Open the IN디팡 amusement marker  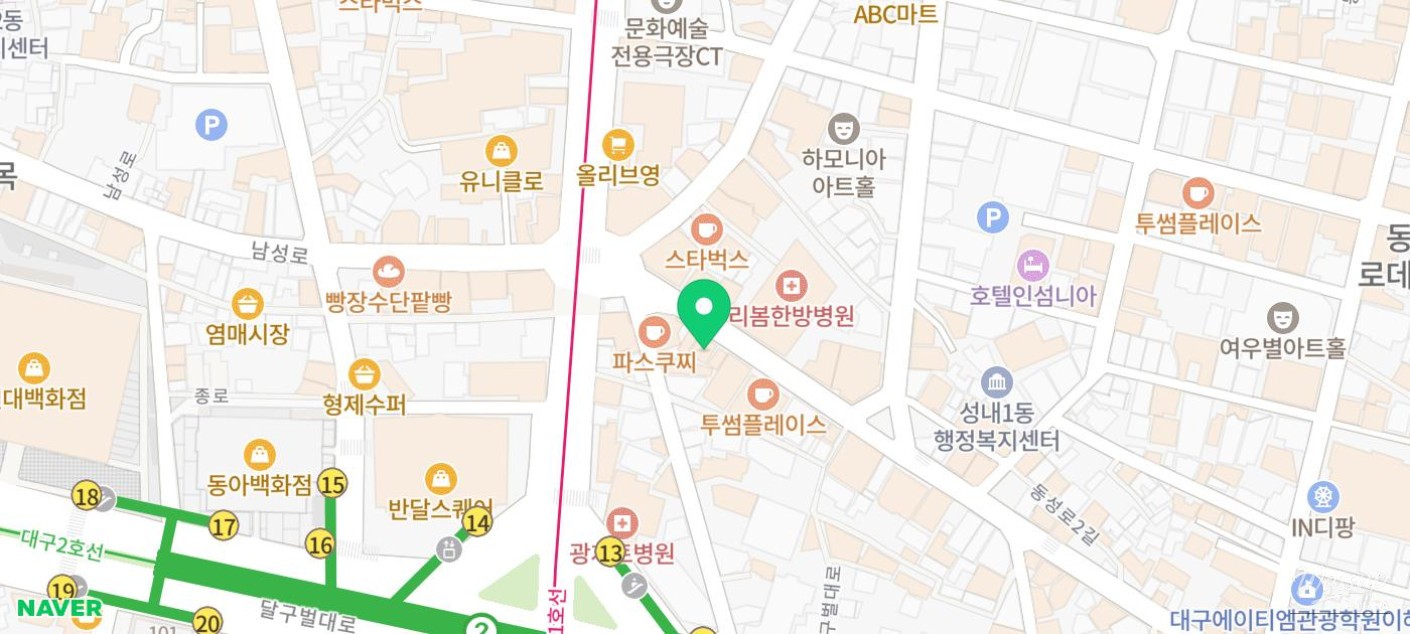point(1323,496)
